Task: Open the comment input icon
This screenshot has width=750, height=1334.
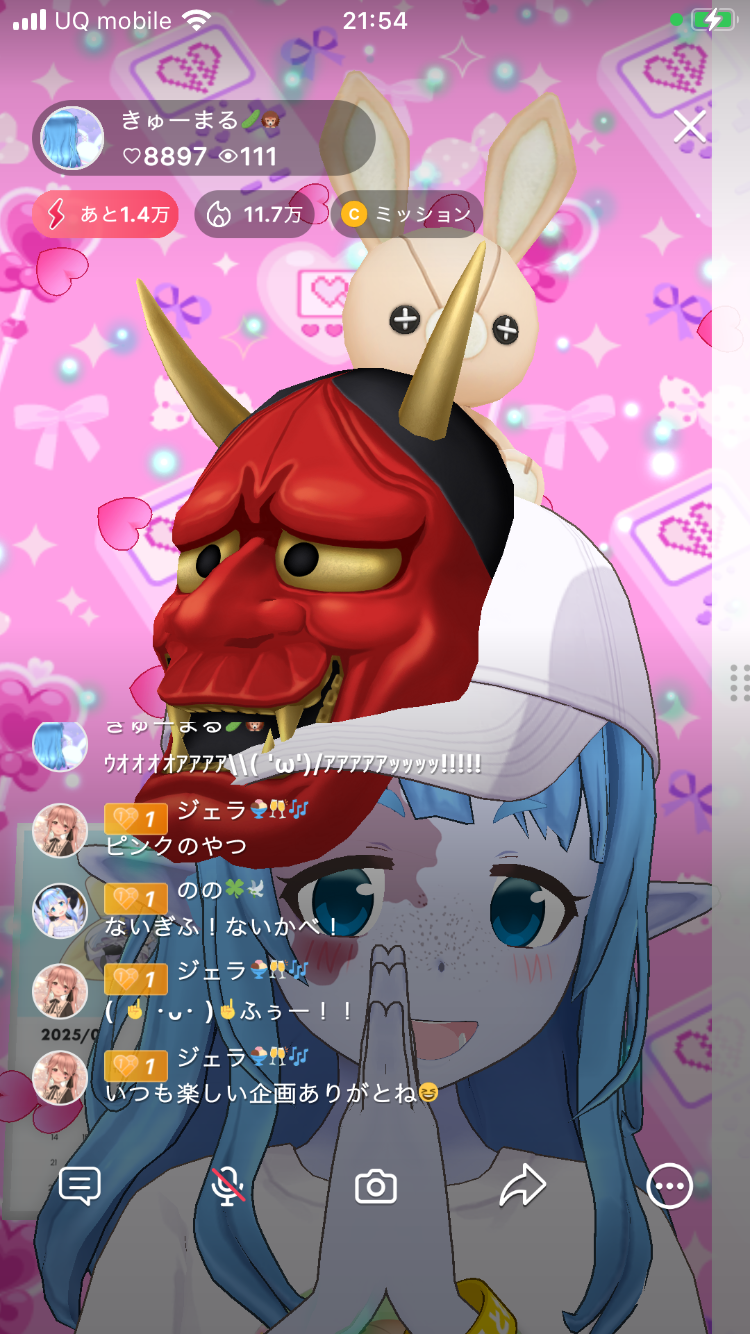Action: click(80, 1186)
